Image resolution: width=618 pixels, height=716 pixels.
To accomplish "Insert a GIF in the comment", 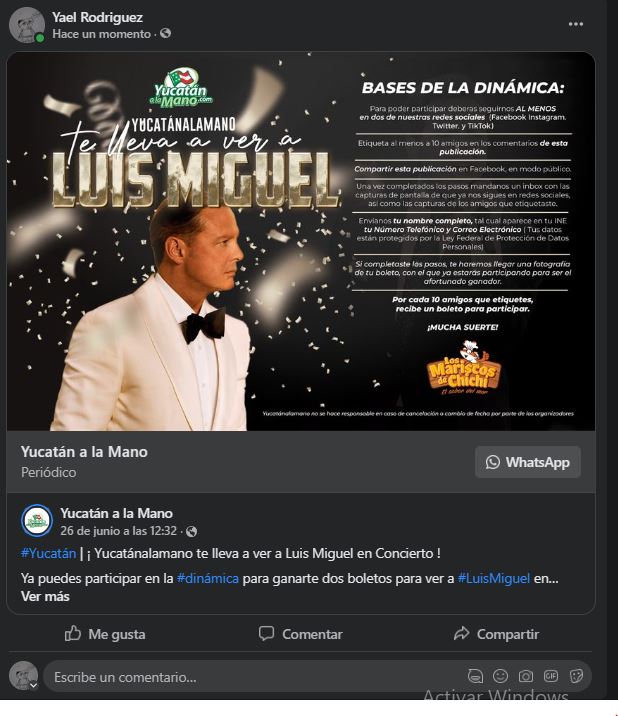I will click(550, 677).
